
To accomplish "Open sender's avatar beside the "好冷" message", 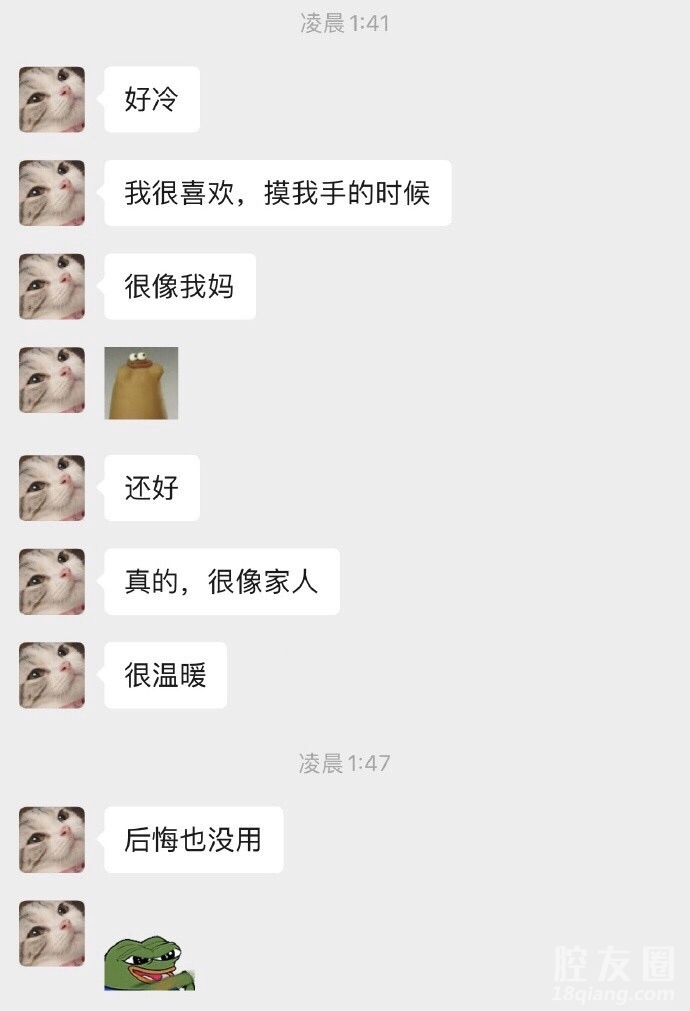I will point(52,99).
